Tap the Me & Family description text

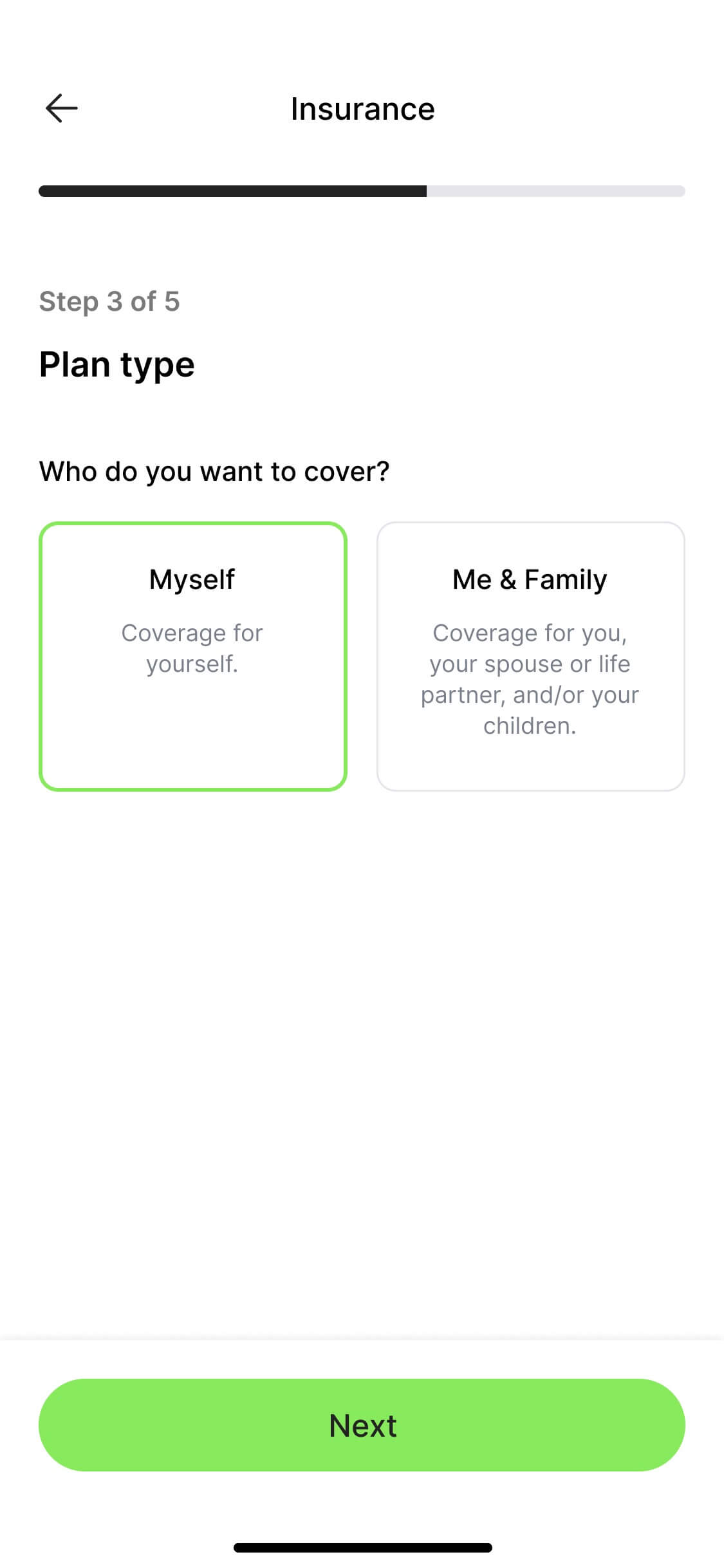click(530, 679)
